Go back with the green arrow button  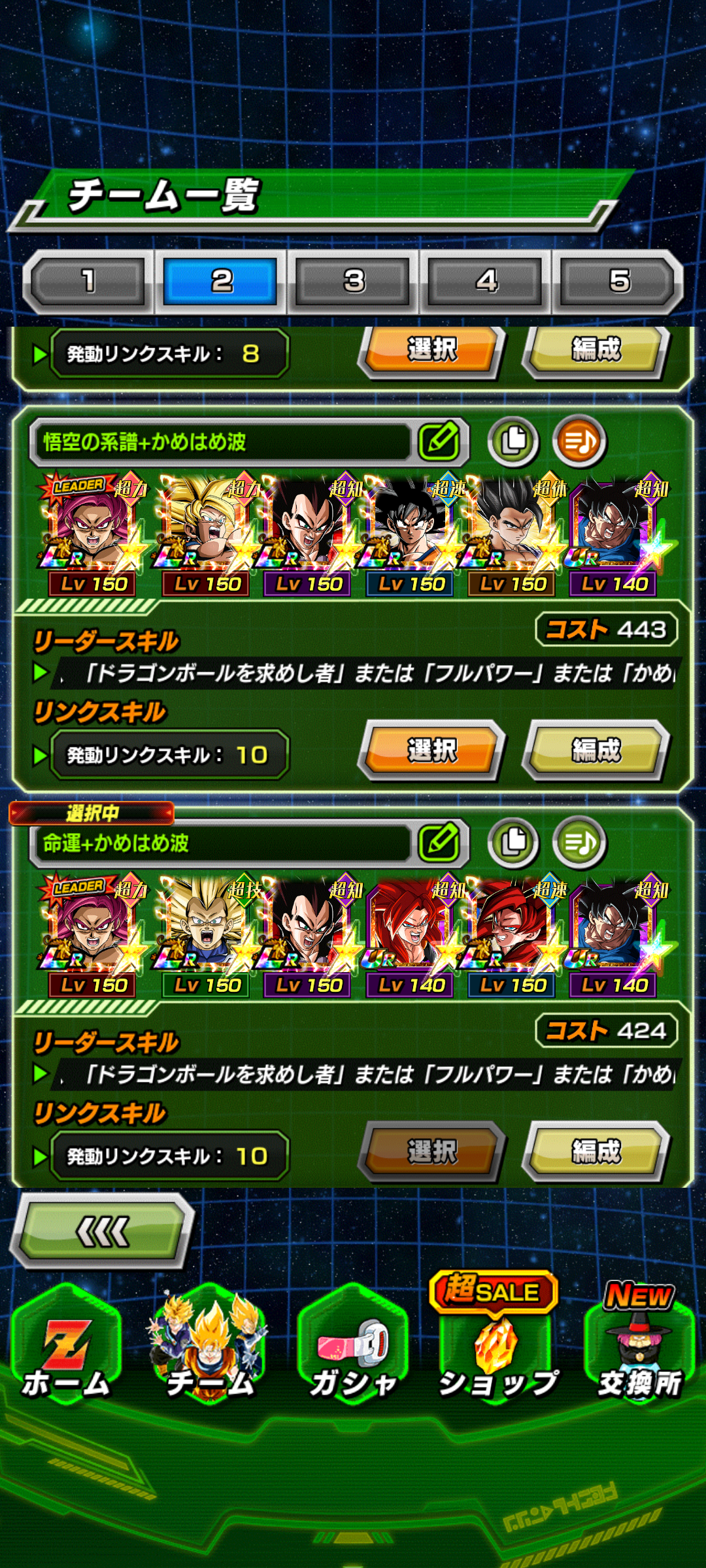click(x=102, y=1232)
